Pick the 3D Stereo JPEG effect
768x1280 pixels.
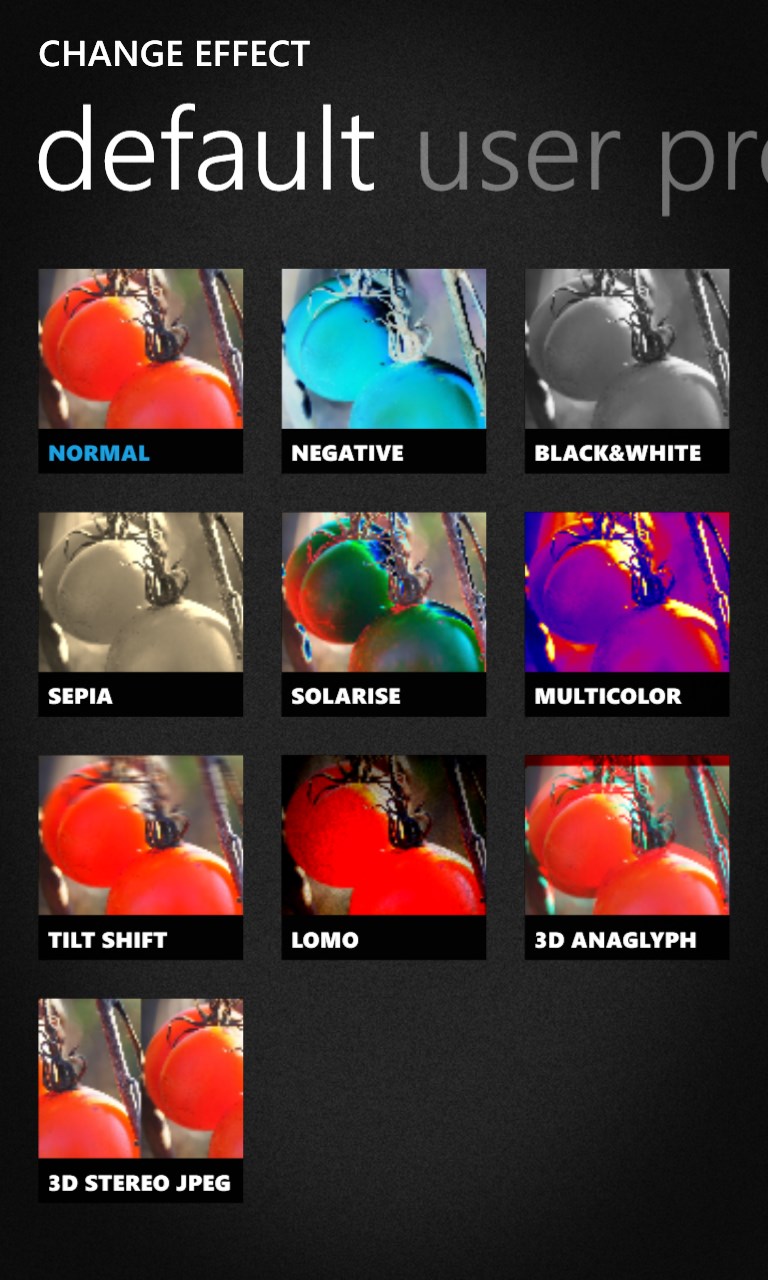point(140,1100)
